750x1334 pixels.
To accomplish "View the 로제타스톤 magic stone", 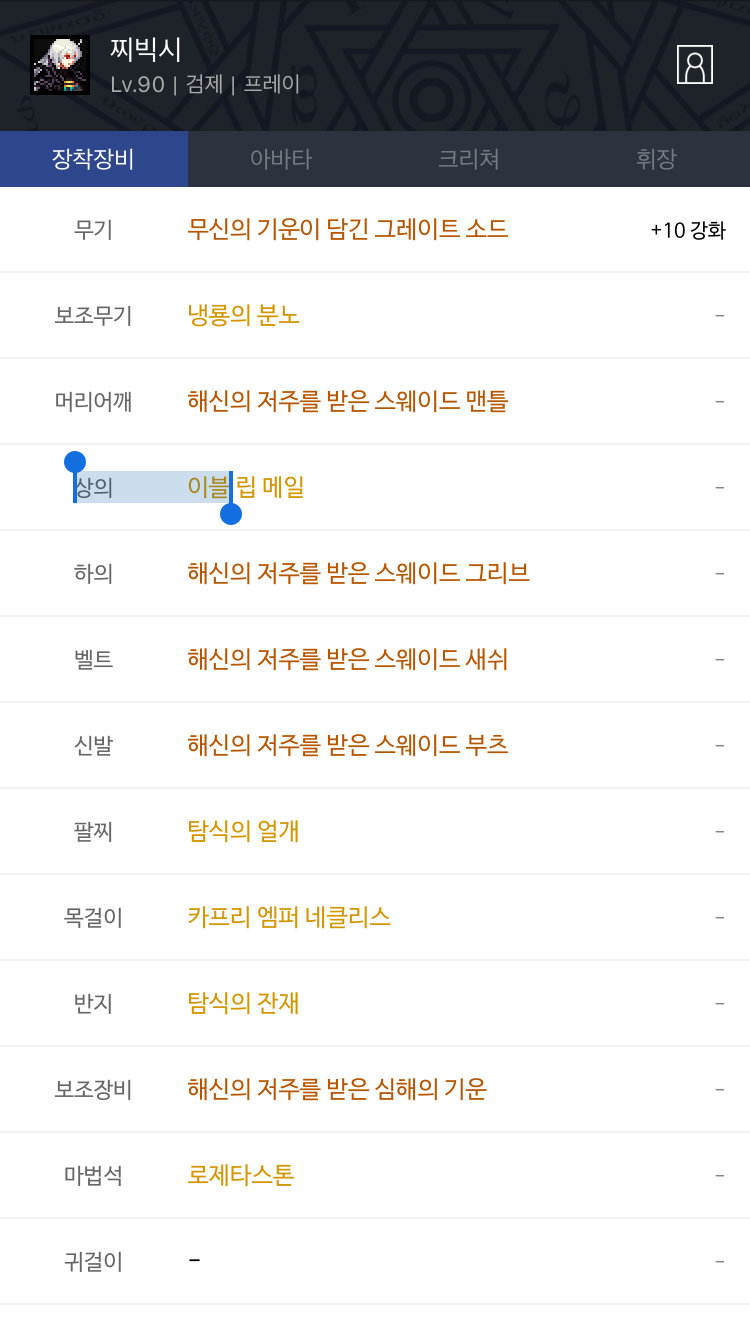I will tap(241, 1175).
